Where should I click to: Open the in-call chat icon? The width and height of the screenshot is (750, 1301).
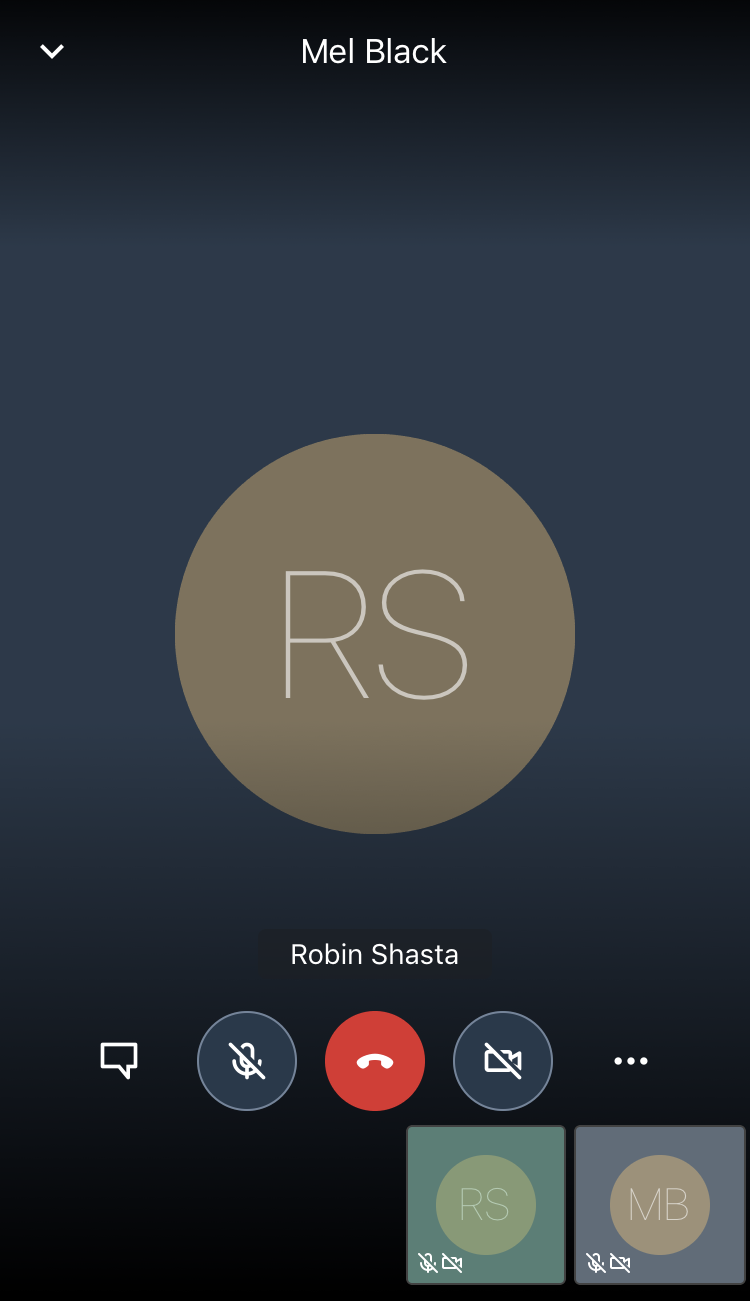tap(119, 1060)
